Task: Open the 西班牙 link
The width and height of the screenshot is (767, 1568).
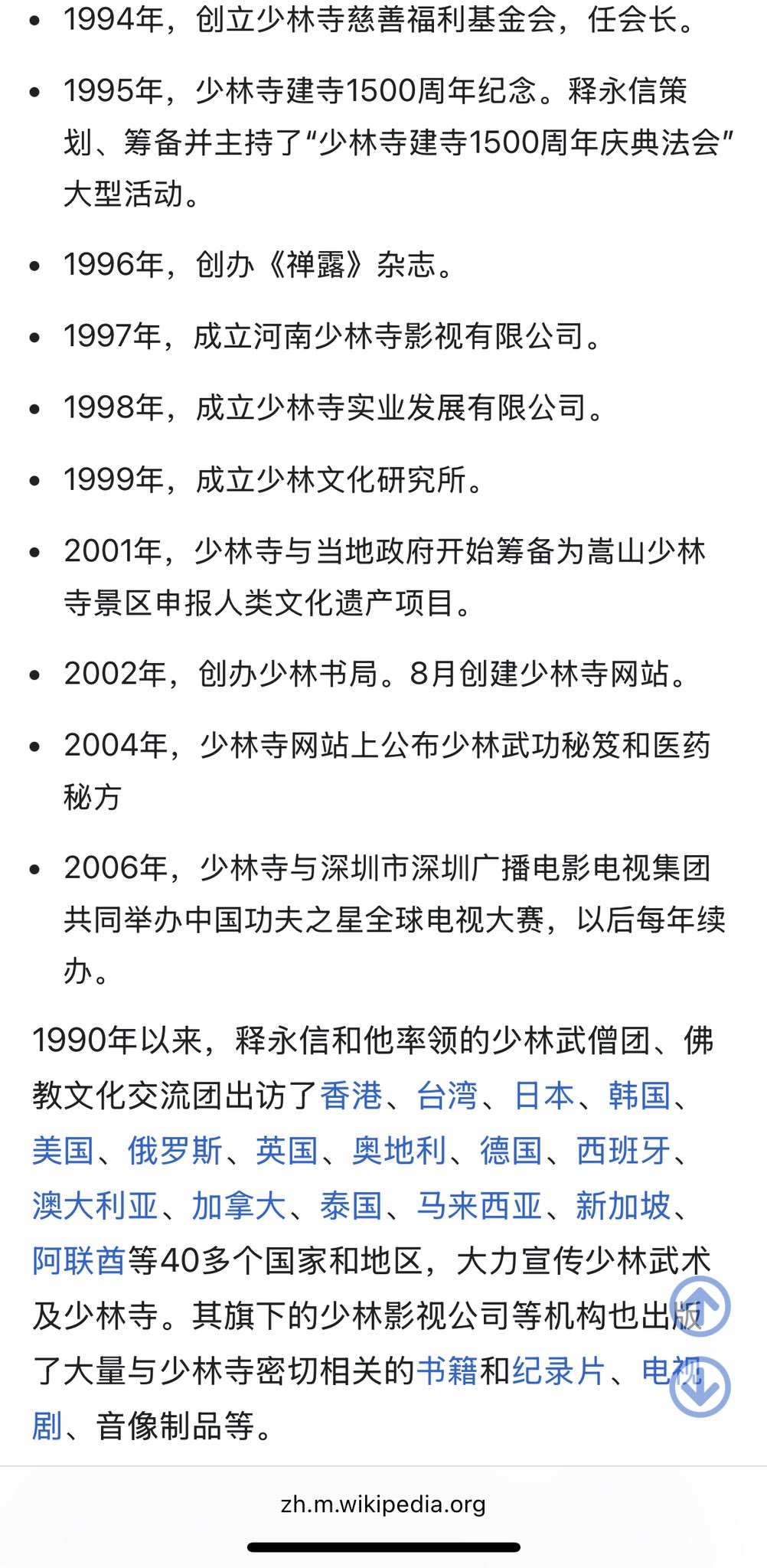Action: (x=623, y=1151)
